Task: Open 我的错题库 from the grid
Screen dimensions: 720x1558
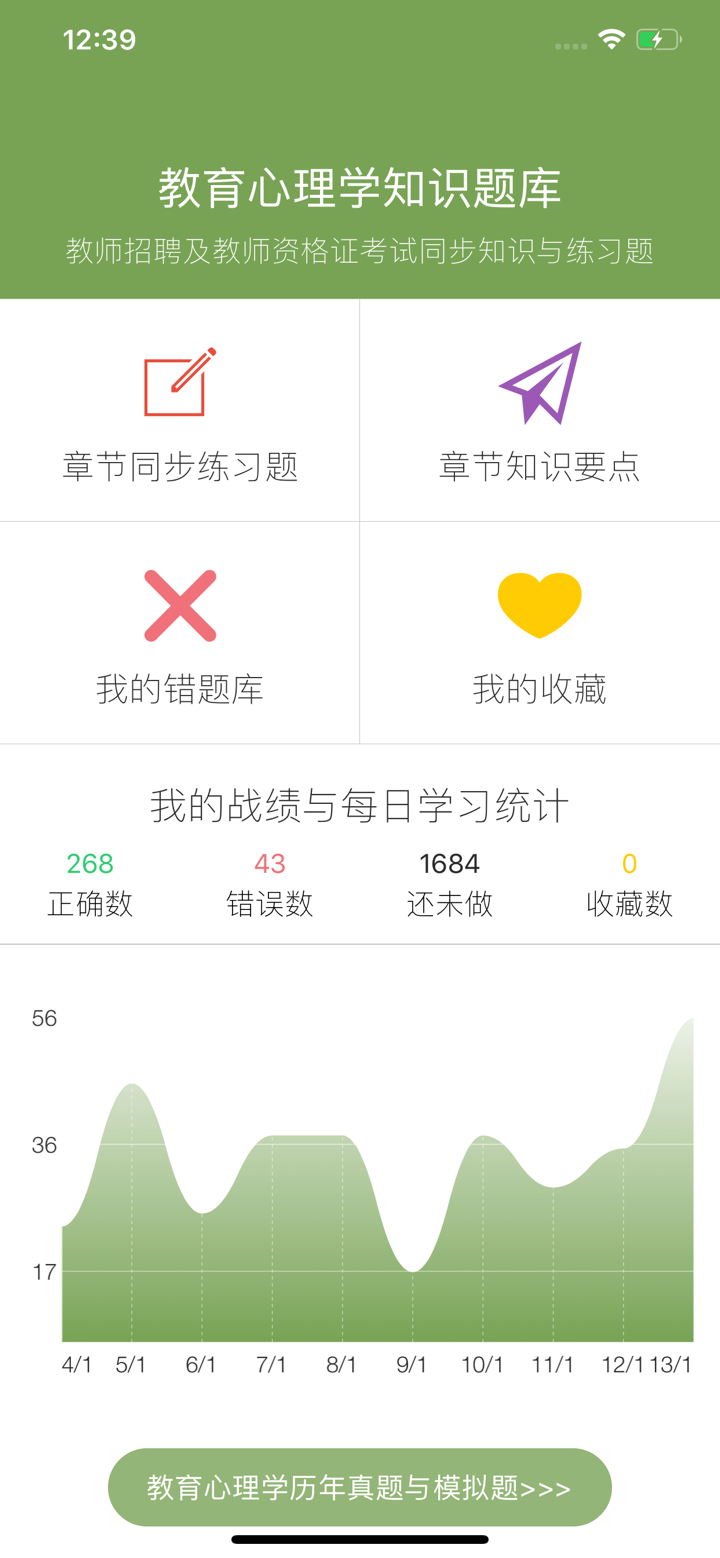Action: [x=179, y=688]
